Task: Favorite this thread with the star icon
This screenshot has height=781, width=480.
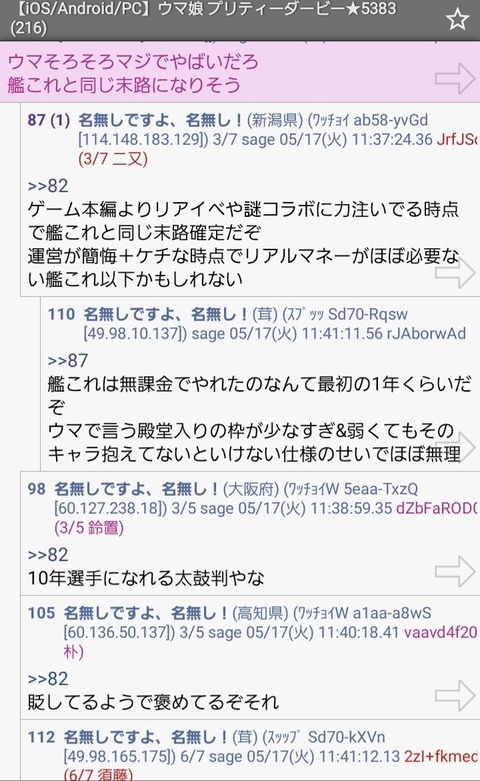Action: (x=457, y=20)
